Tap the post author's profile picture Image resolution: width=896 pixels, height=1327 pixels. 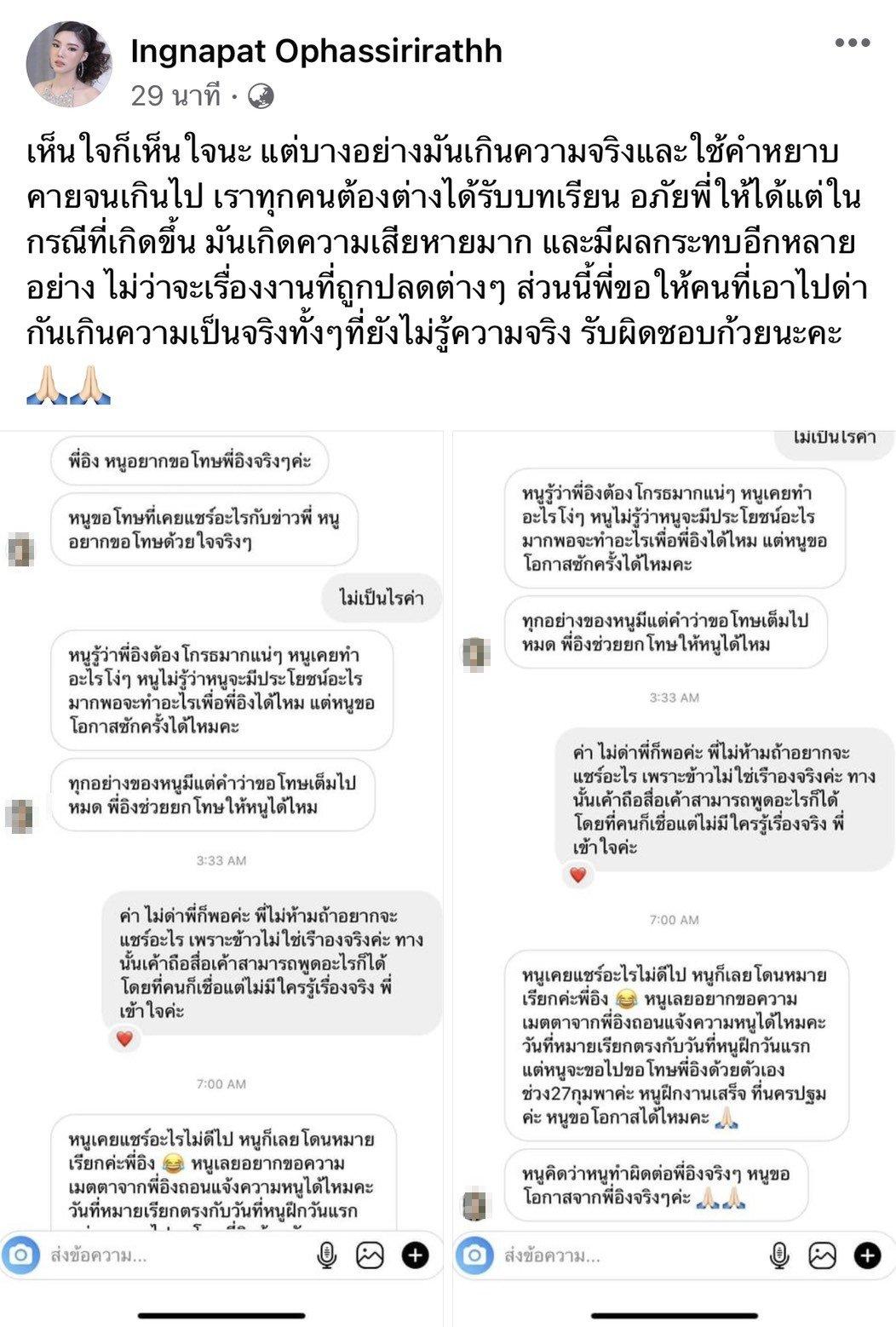click(70, 65)
